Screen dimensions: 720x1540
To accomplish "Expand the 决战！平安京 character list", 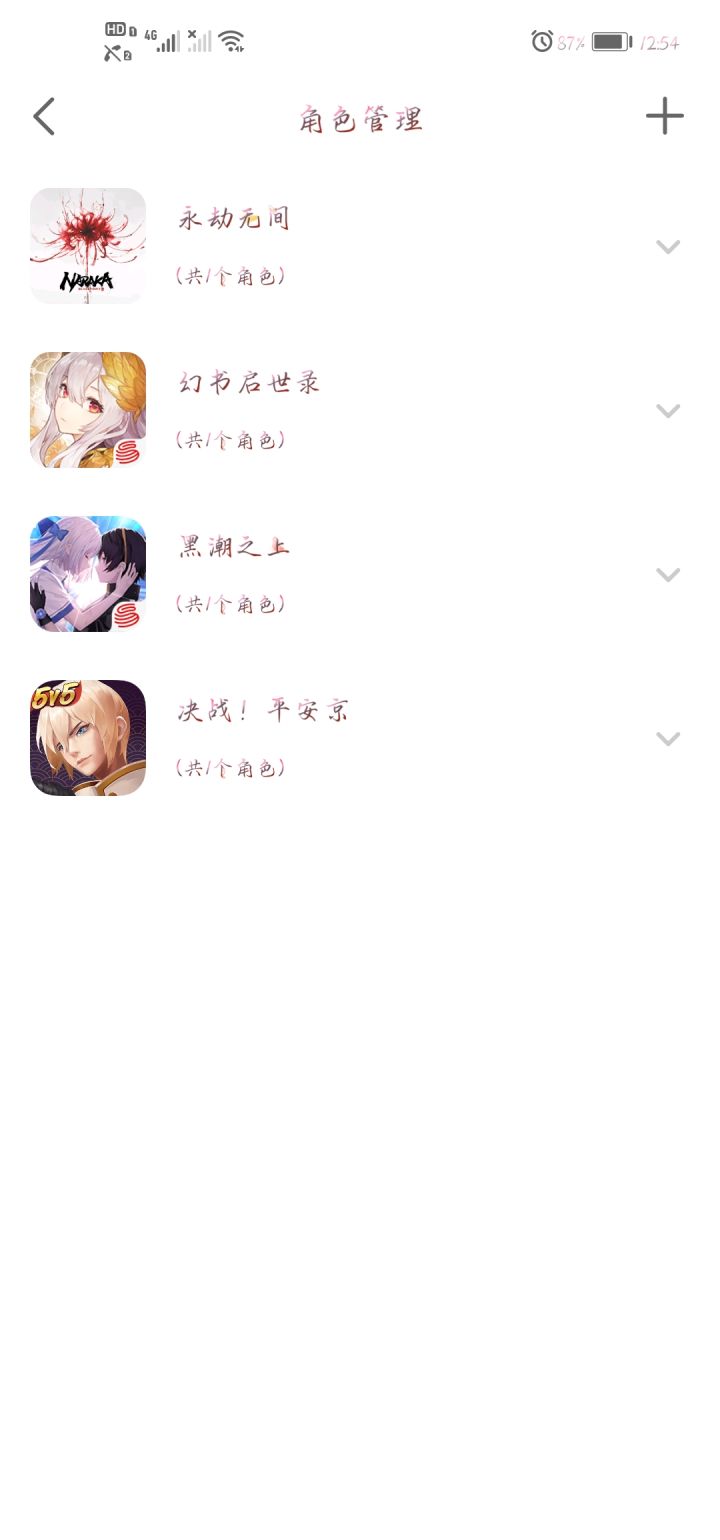I will click(x=668, y=738).
